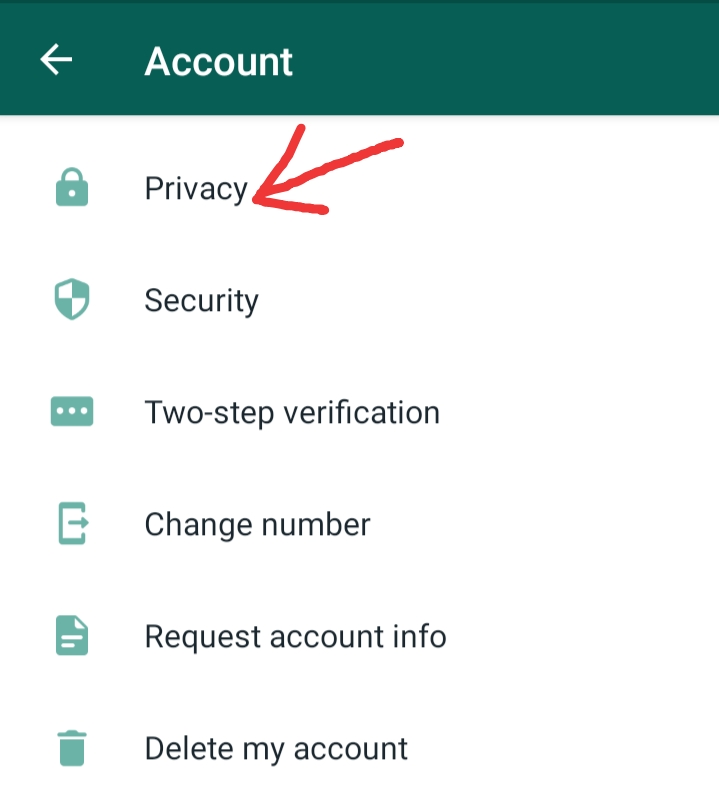Open the Security option
Screen dimensions: 719x809
[x=201, y=300]
